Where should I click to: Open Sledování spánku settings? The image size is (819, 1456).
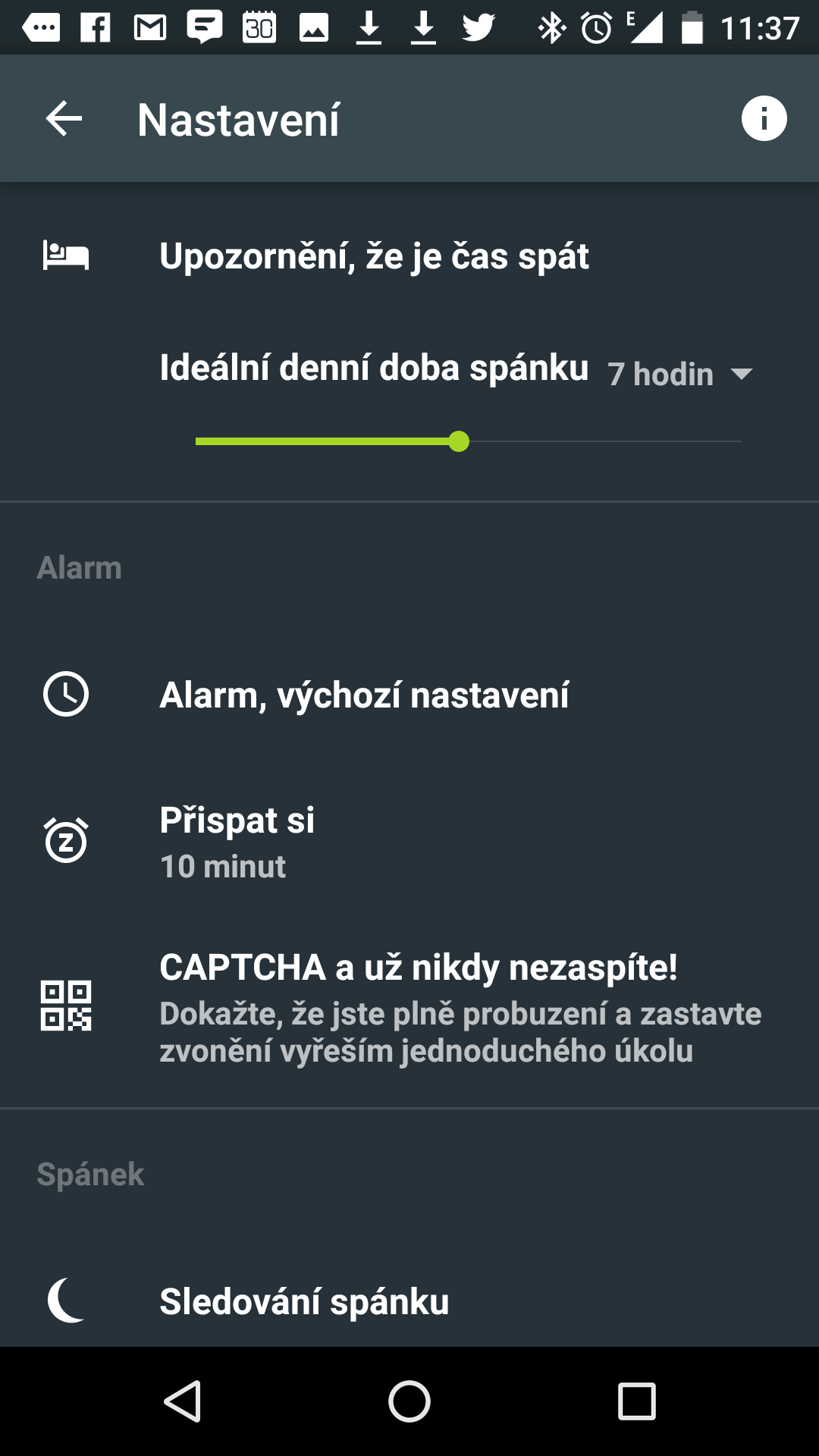[x=409, y=1301]
